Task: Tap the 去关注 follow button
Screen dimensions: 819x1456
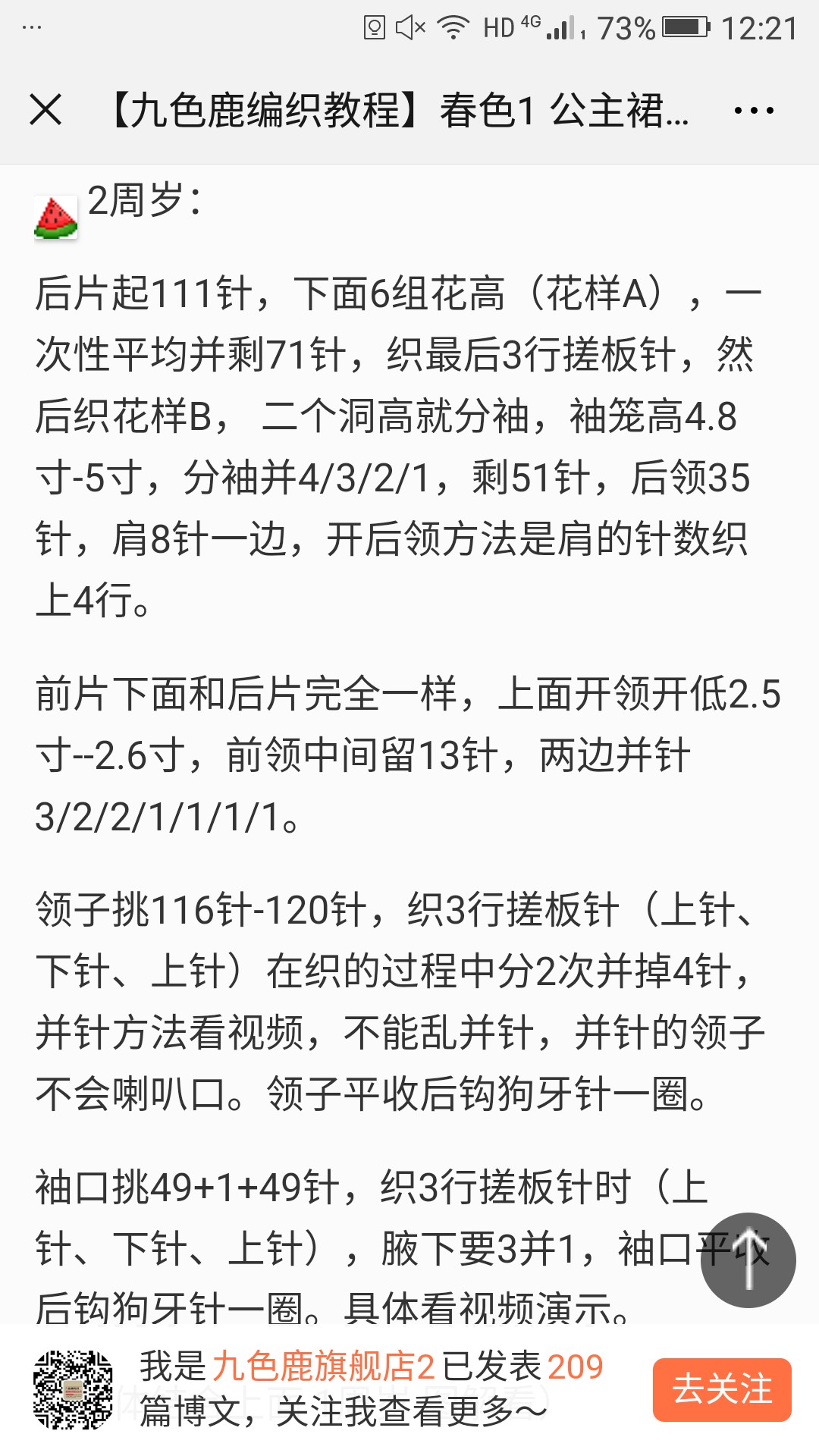Action: (722, 1389)
